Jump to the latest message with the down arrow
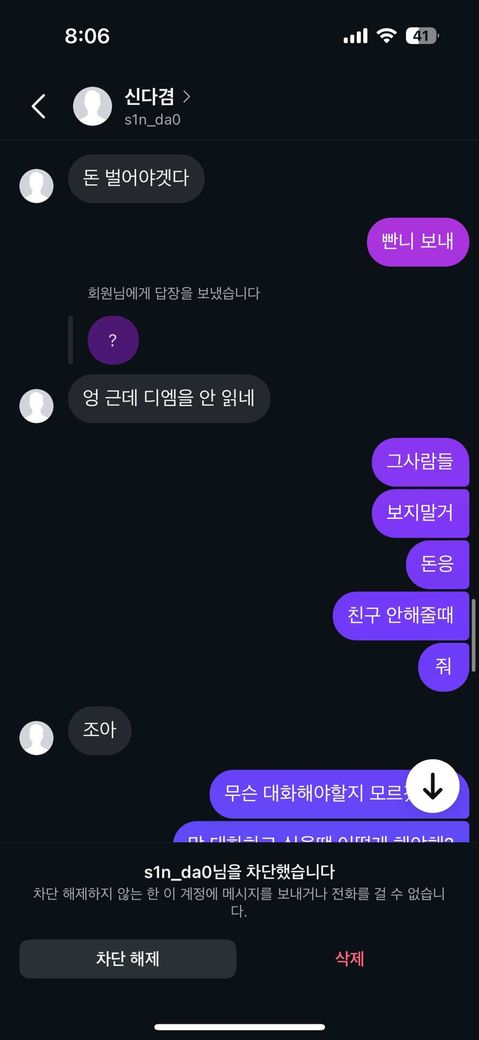 (433, 786)
